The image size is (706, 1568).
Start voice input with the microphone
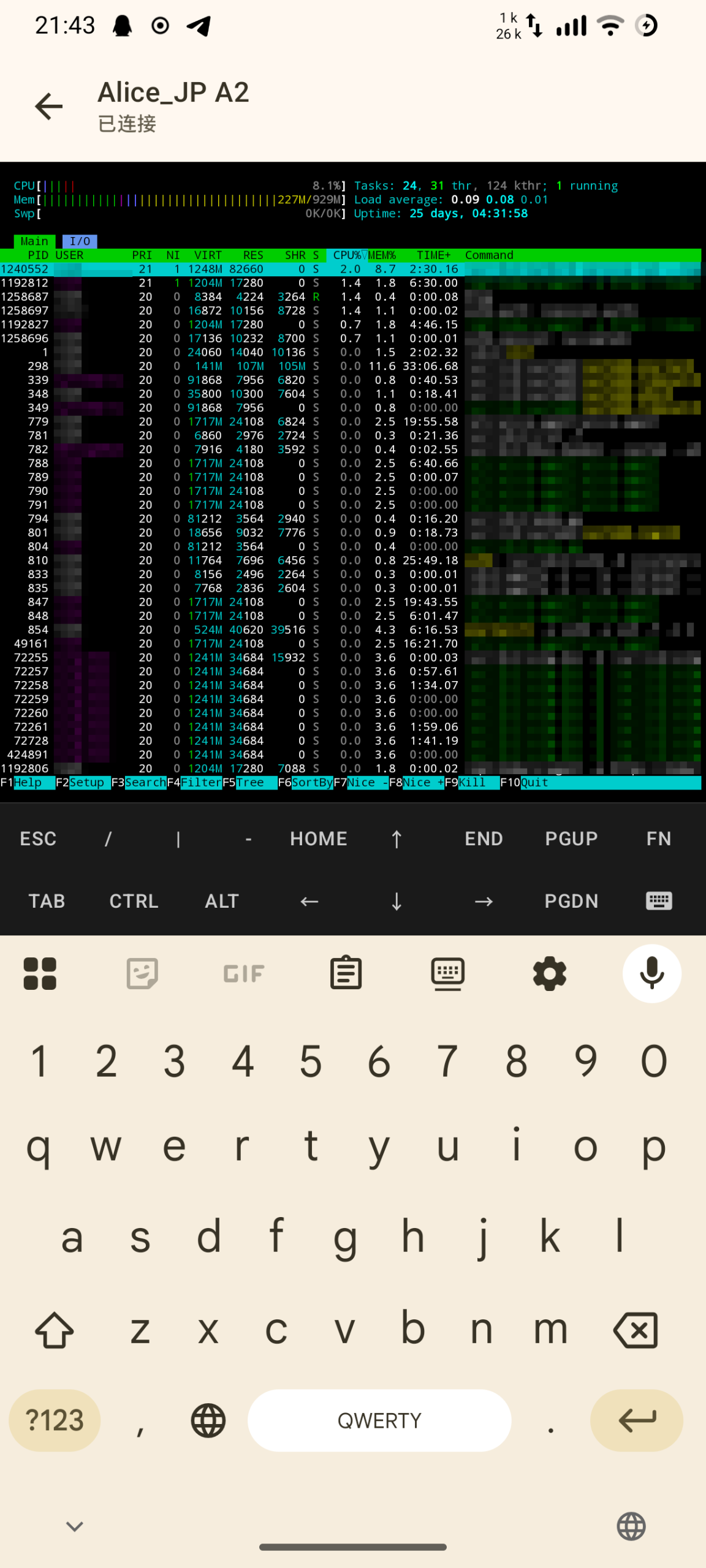[652, 973]
